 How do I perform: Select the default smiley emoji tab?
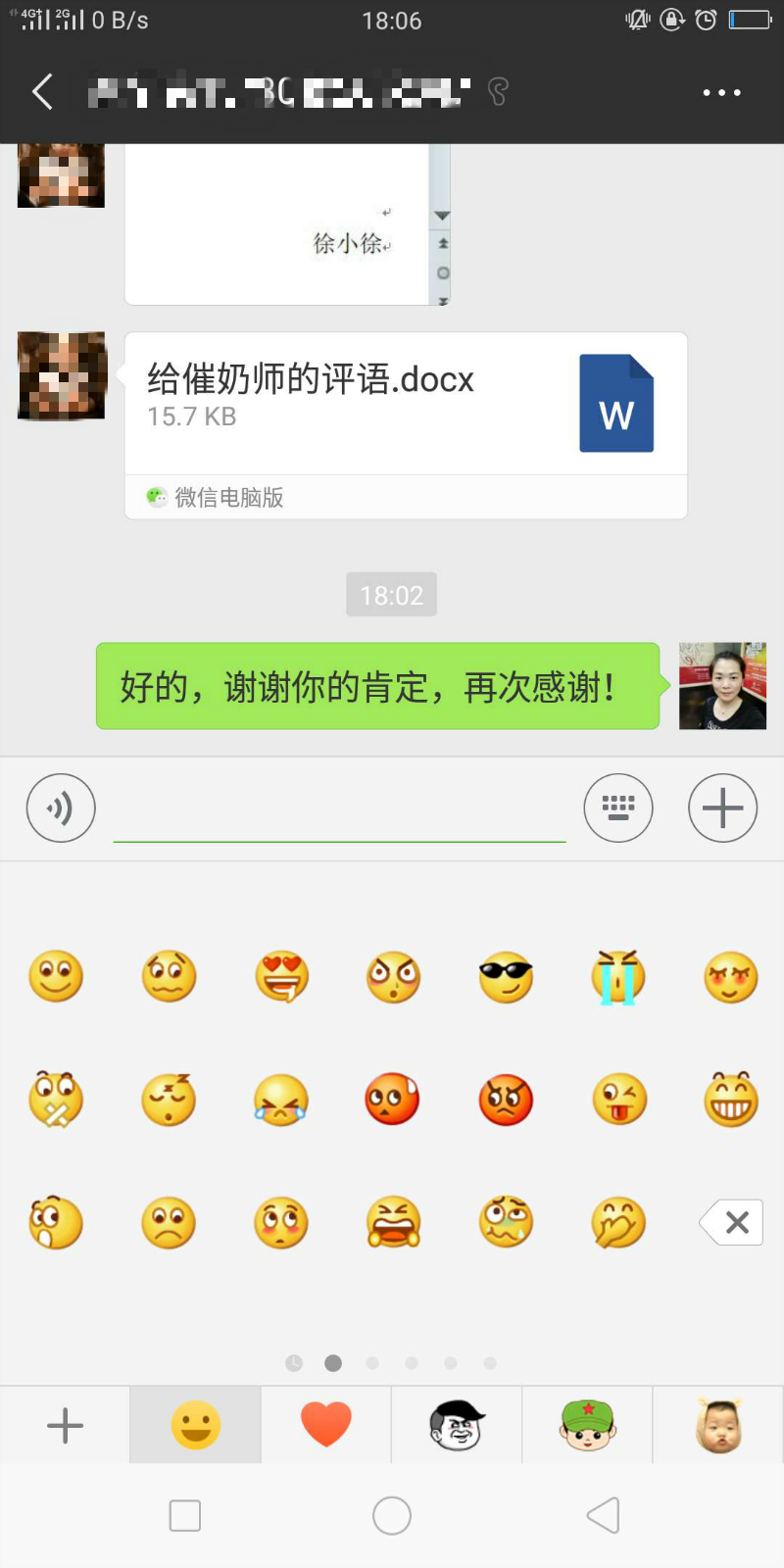coord(195,1425)
